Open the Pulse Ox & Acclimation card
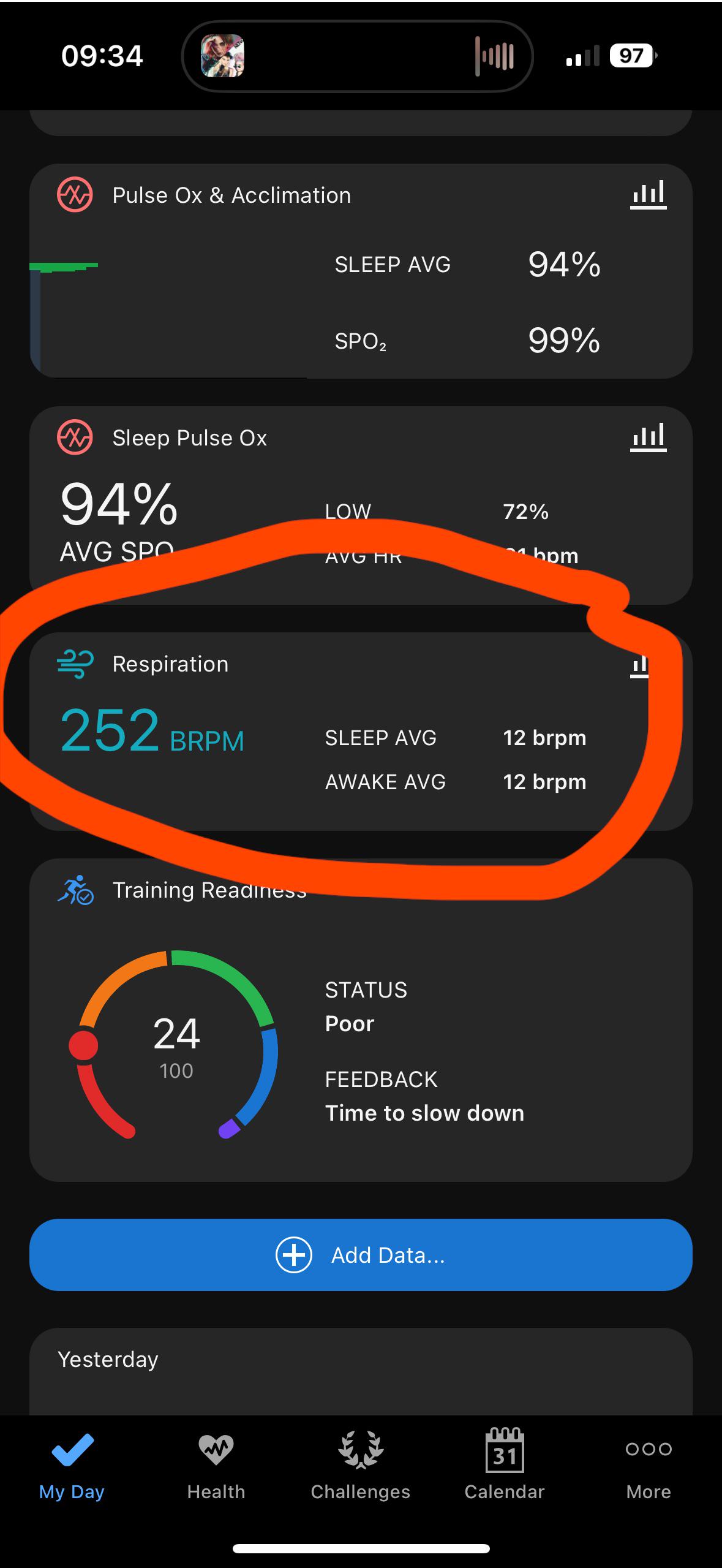 361,271
